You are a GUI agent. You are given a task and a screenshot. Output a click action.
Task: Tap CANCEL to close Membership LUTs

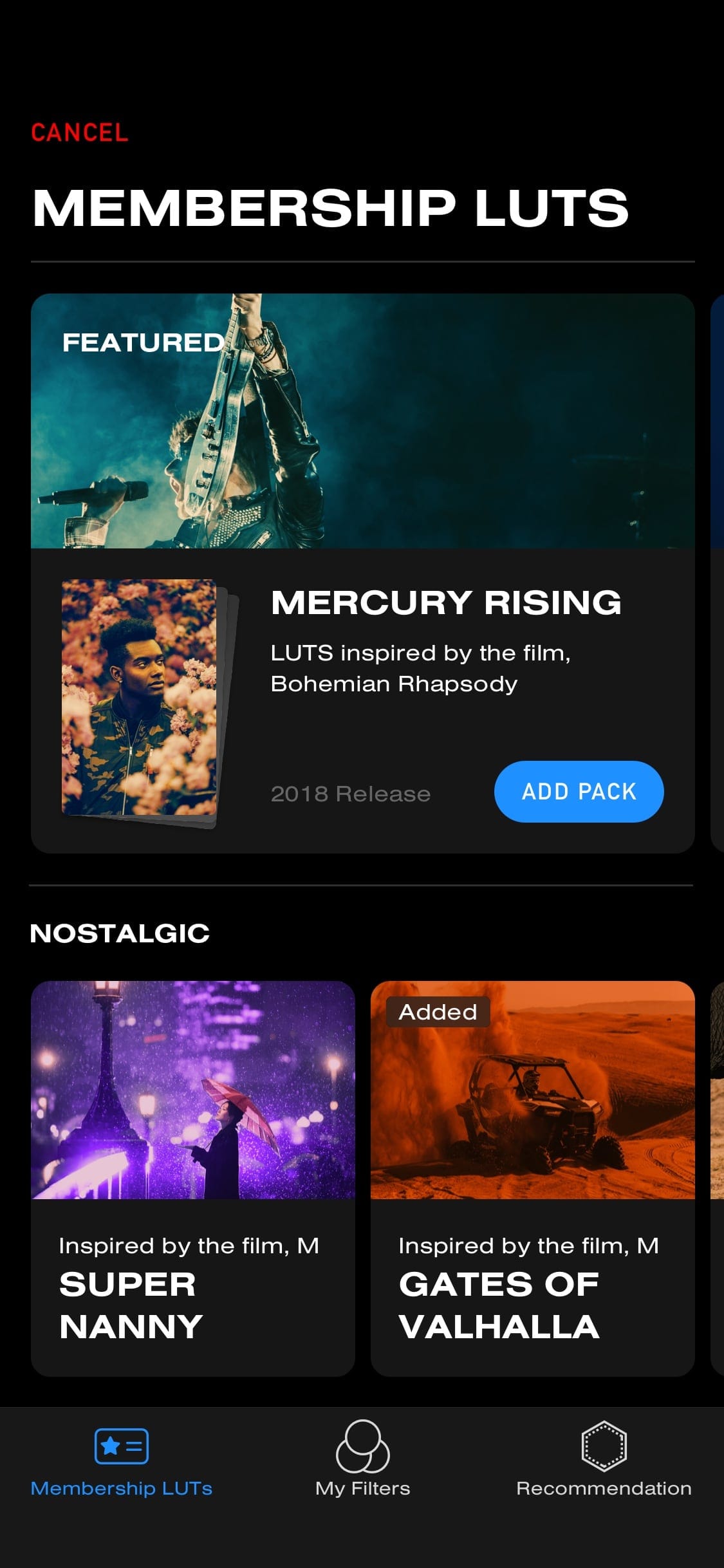tap(80, 133)
